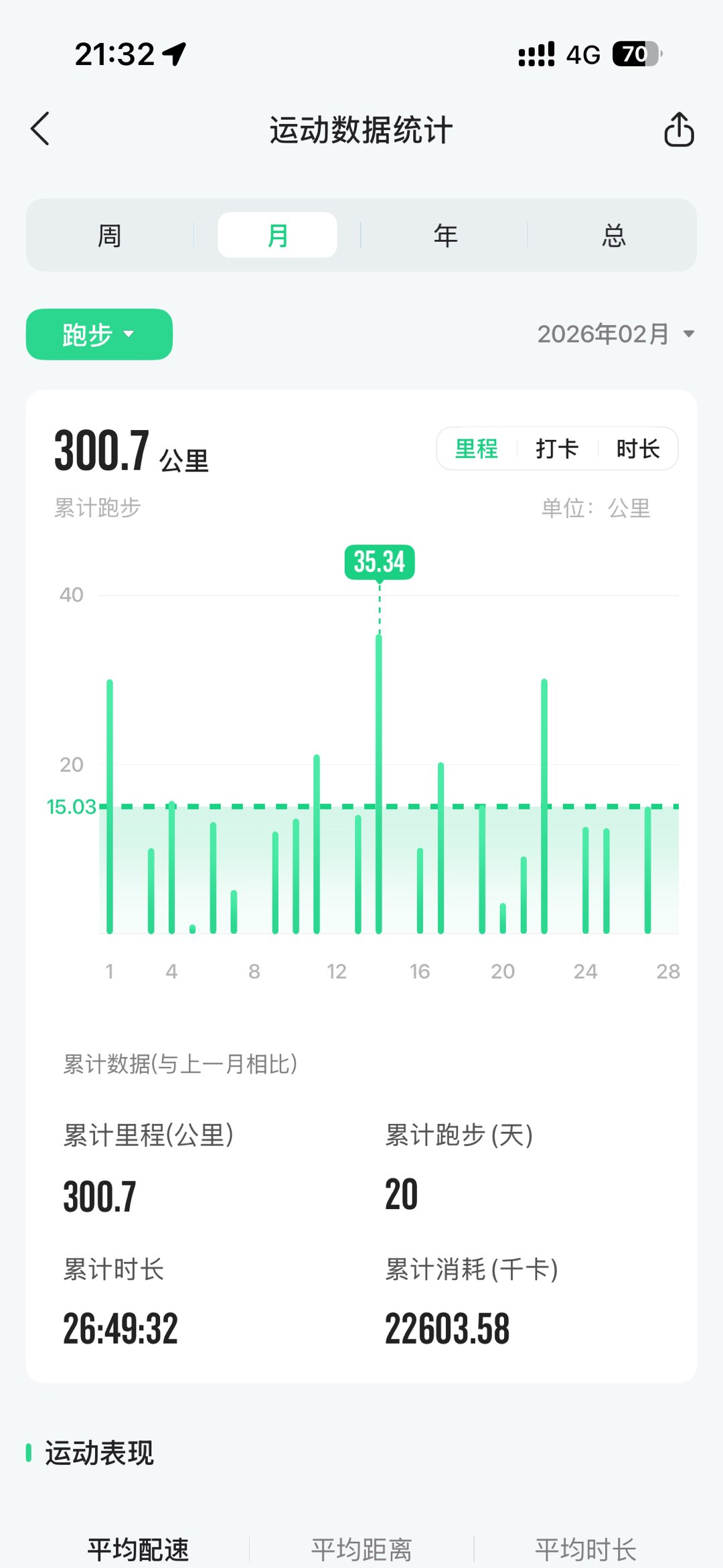This screenshot has width=723, height=1568.
Task: Switch chart to 时长
Action: pos(638,449)
